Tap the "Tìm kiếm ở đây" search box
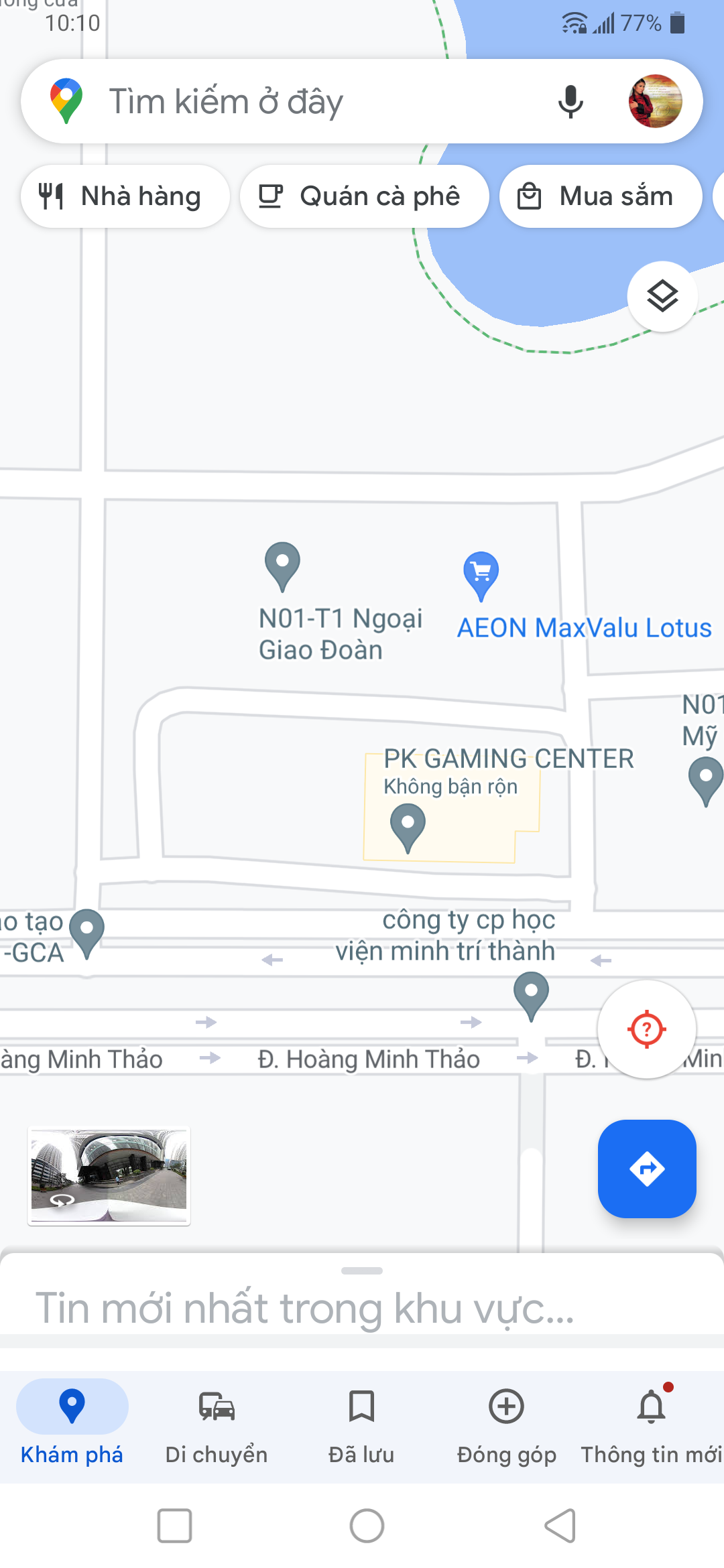This screenshot has width=724, height=1568. point(302,102)
